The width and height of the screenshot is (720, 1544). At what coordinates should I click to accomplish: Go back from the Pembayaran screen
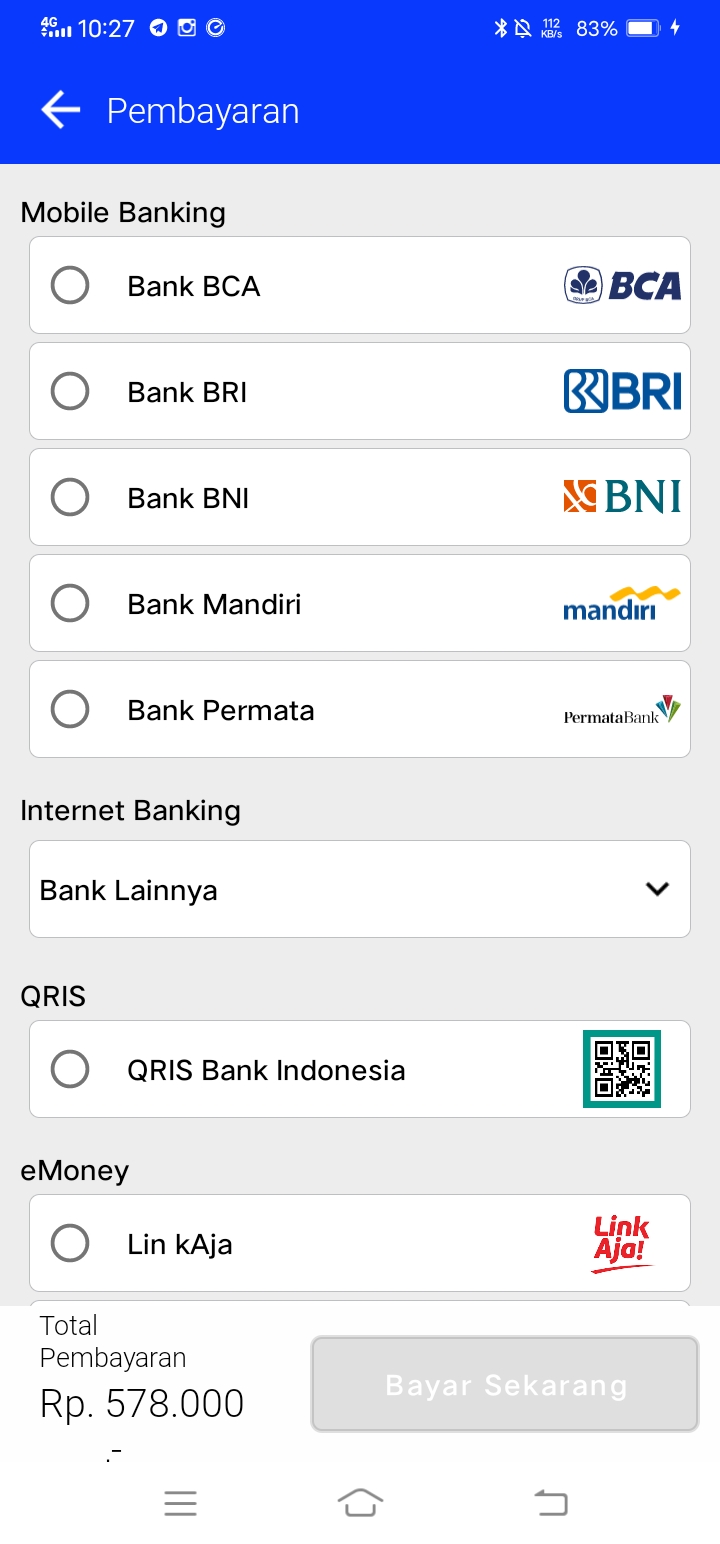point(60,110)
